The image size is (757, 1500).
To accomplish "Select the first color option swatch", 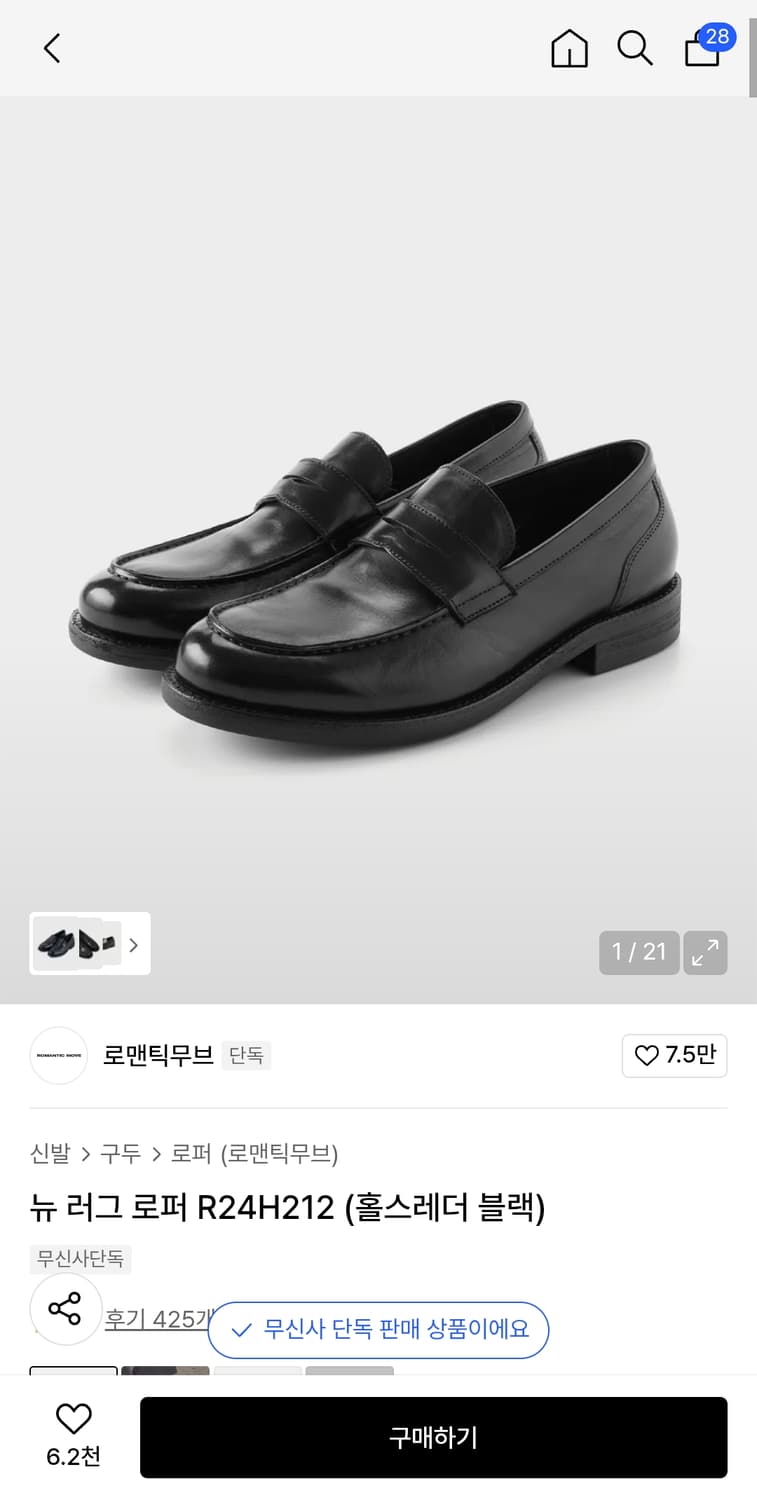I will [x=74, y=1375].
